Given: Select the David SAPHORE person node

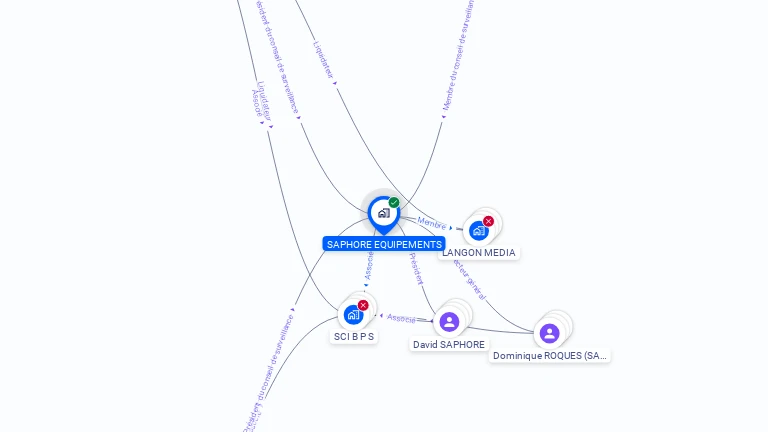Looking at the screenshot, I should (x=449, y=321).
